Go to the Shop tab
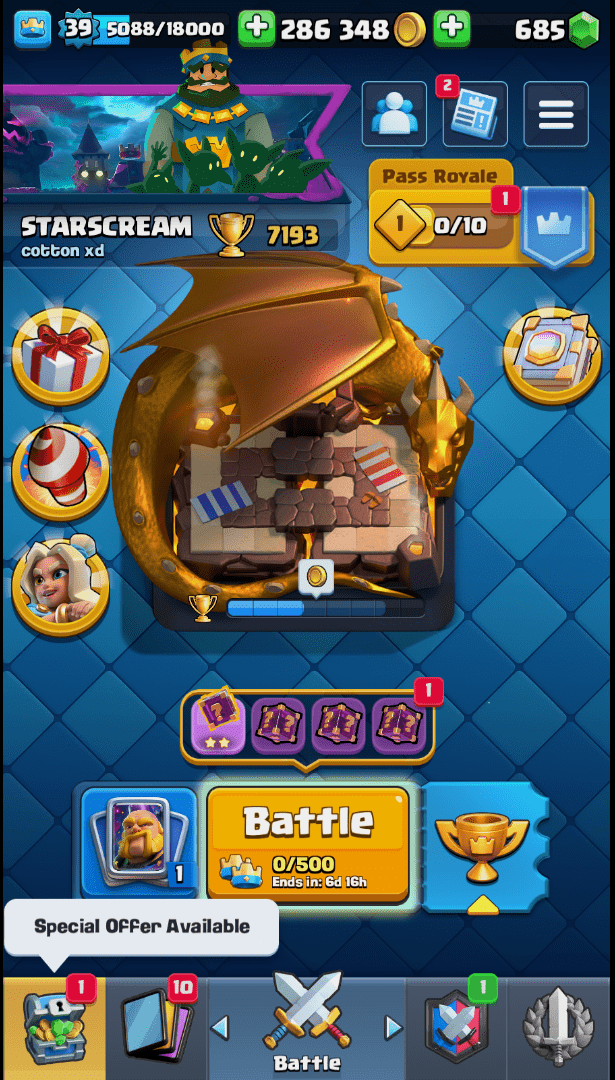615x1080 pixels. (x=54, y=1028)
